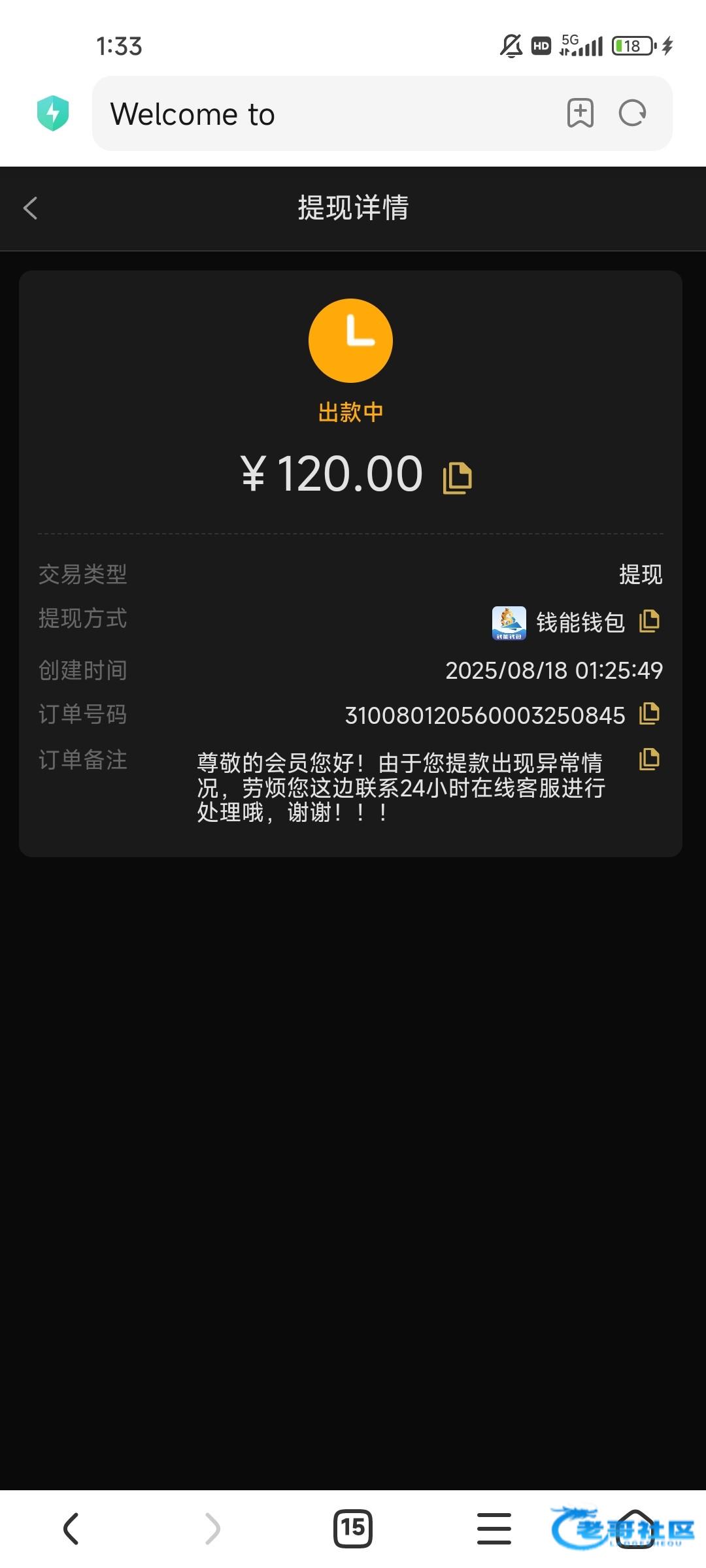Open the browser security shield
This screenshot has height=1568, width=706.
click(x=53, y=114)
